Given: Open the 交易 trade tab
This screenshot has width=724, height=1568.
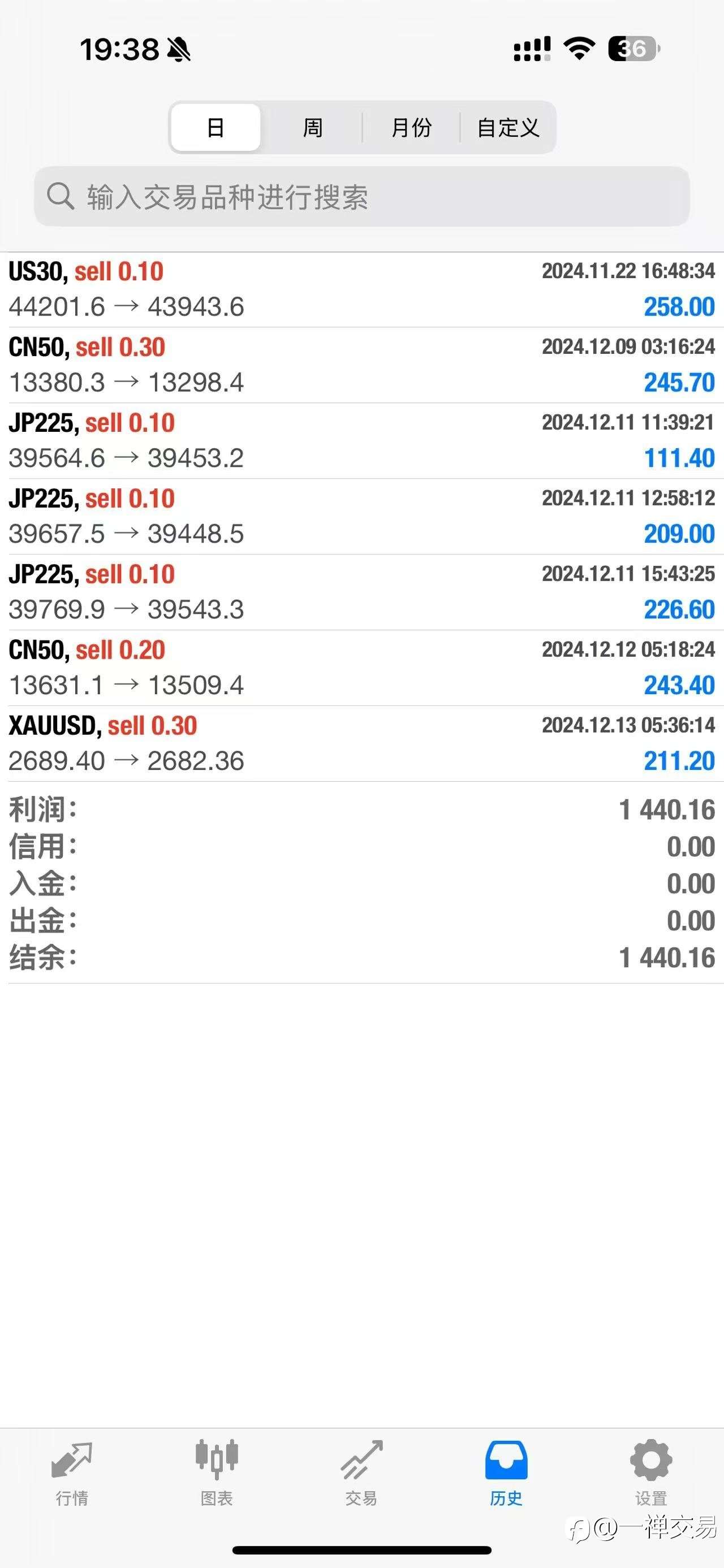Looking at the screenshot, I should (361, 1471).
